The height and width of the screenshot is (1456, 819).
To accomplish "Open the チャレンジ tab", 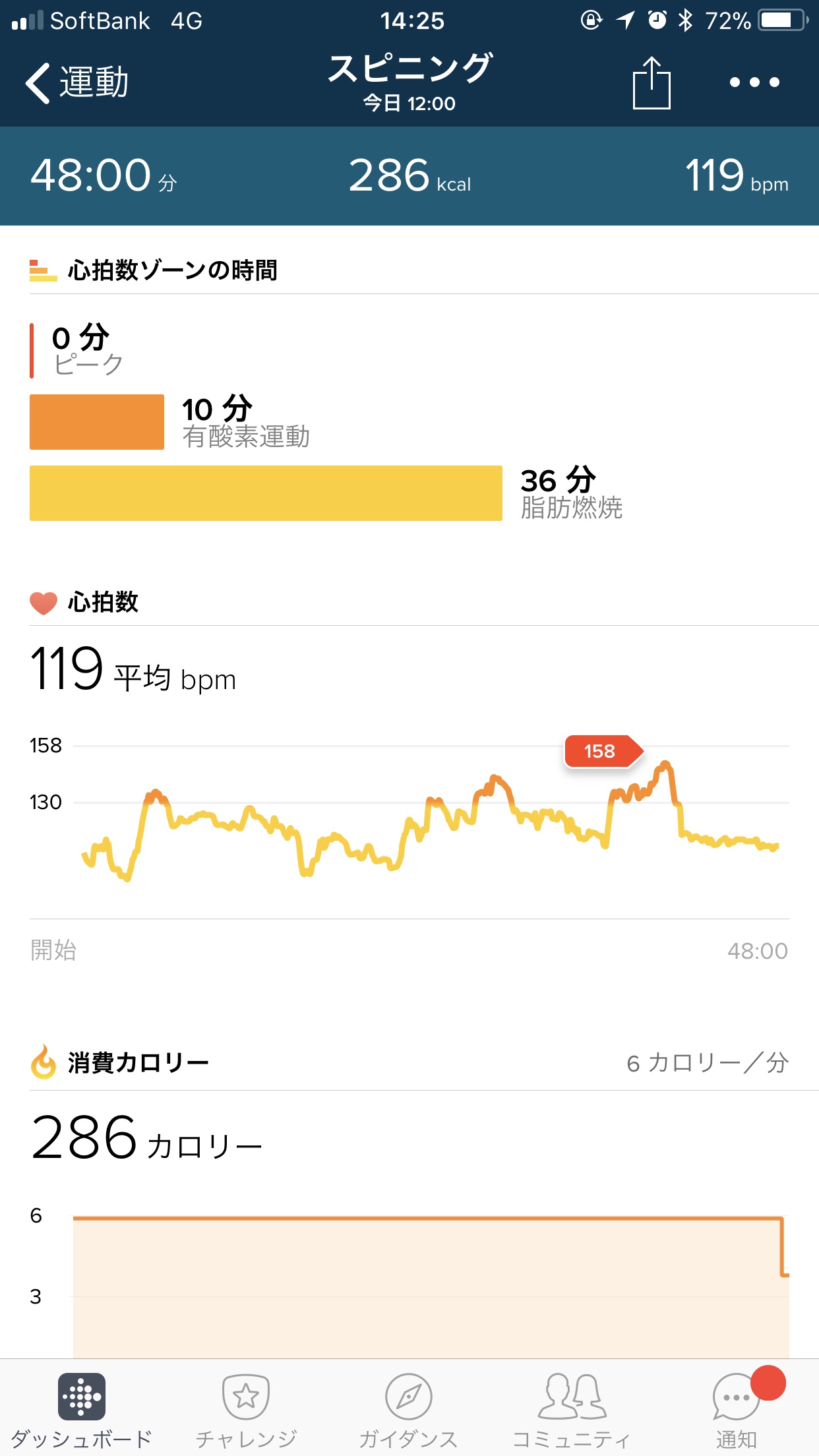I will click(x=246, y=1409).
